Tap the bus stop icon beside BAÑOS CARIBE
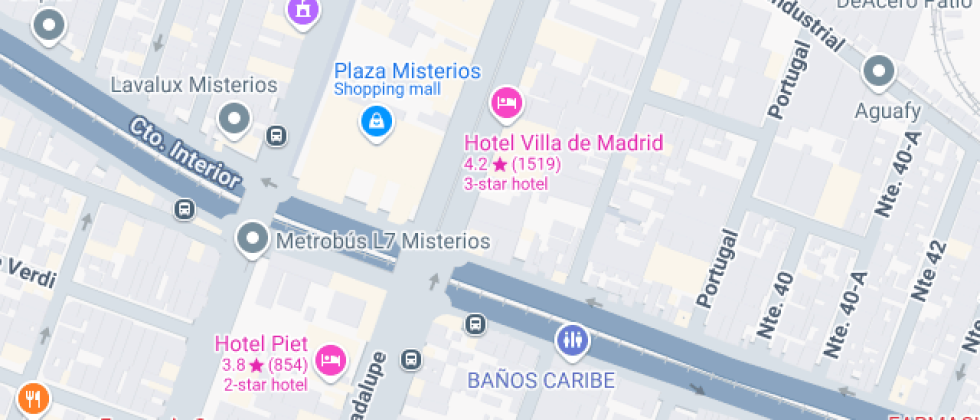The image size is (980, 420). click(x=476, y=324)
